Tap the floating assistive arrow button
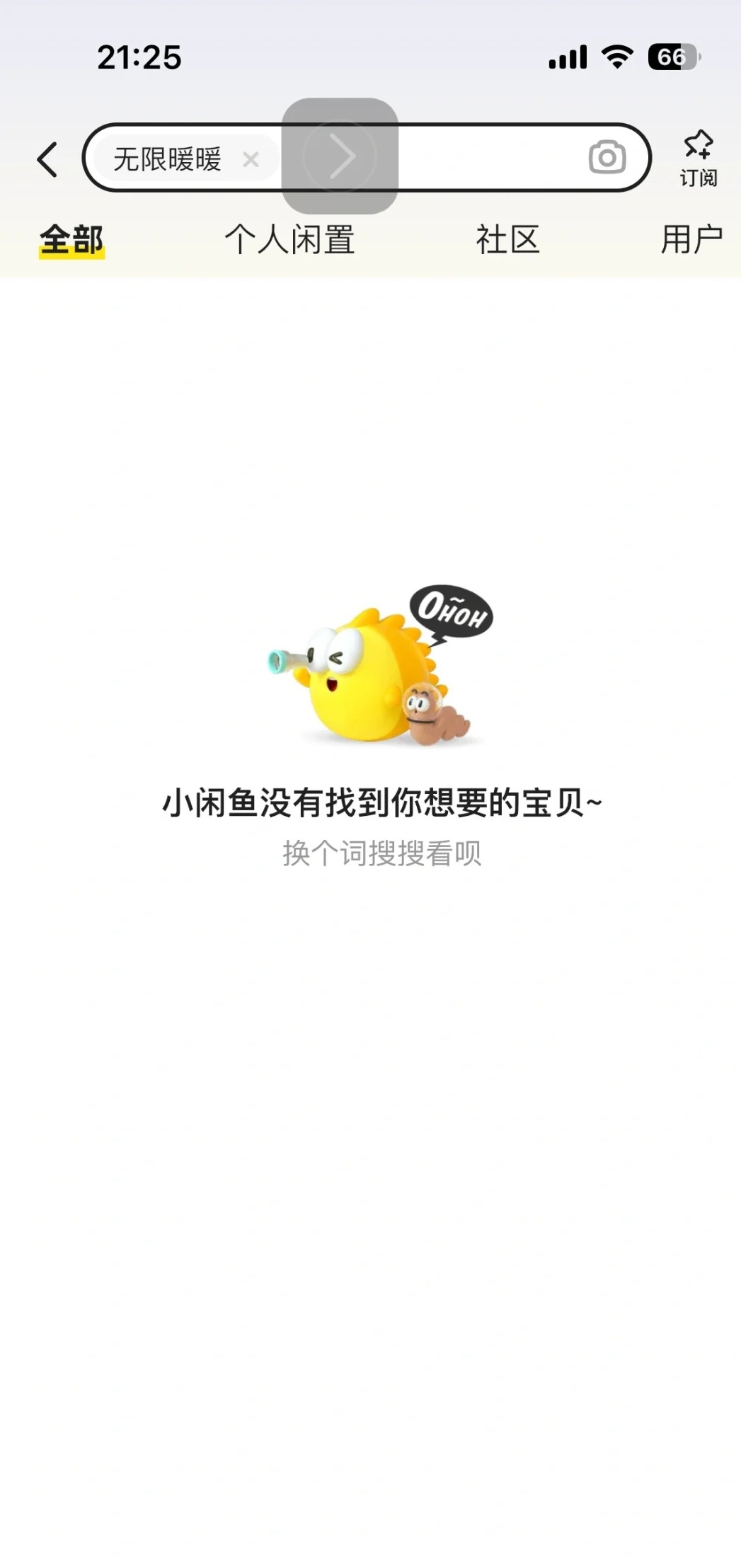 coord(340,156)
